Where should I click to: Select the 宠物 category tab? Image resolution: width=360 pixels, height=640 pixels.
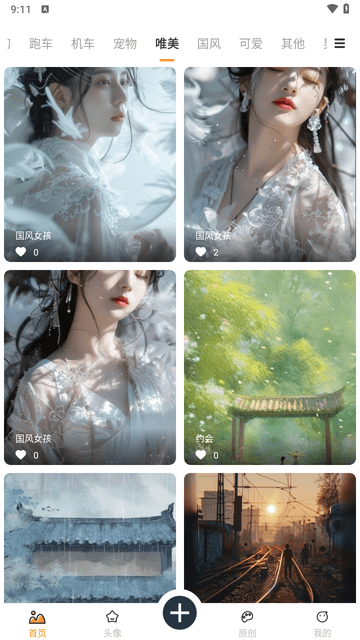(x=125, y=43)
